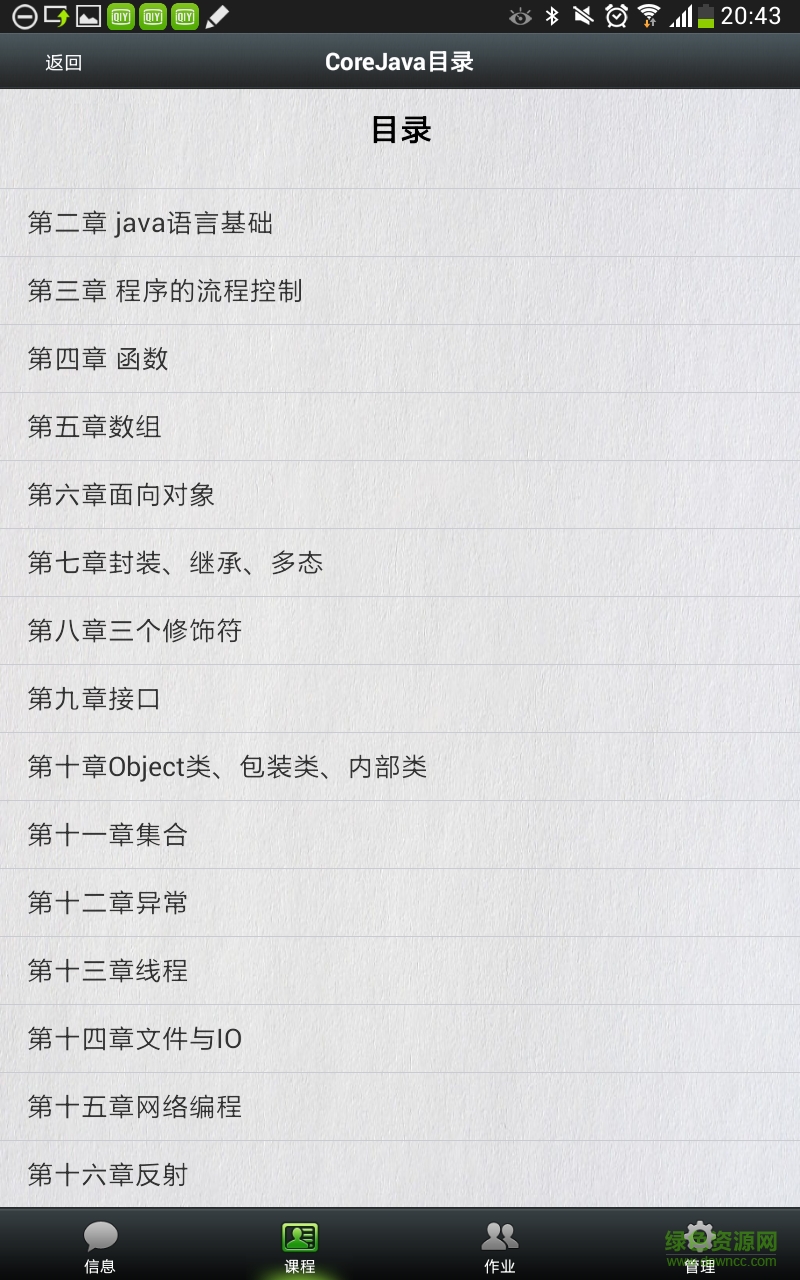Tap the 作业 homework people icon

pos(499,1239)
